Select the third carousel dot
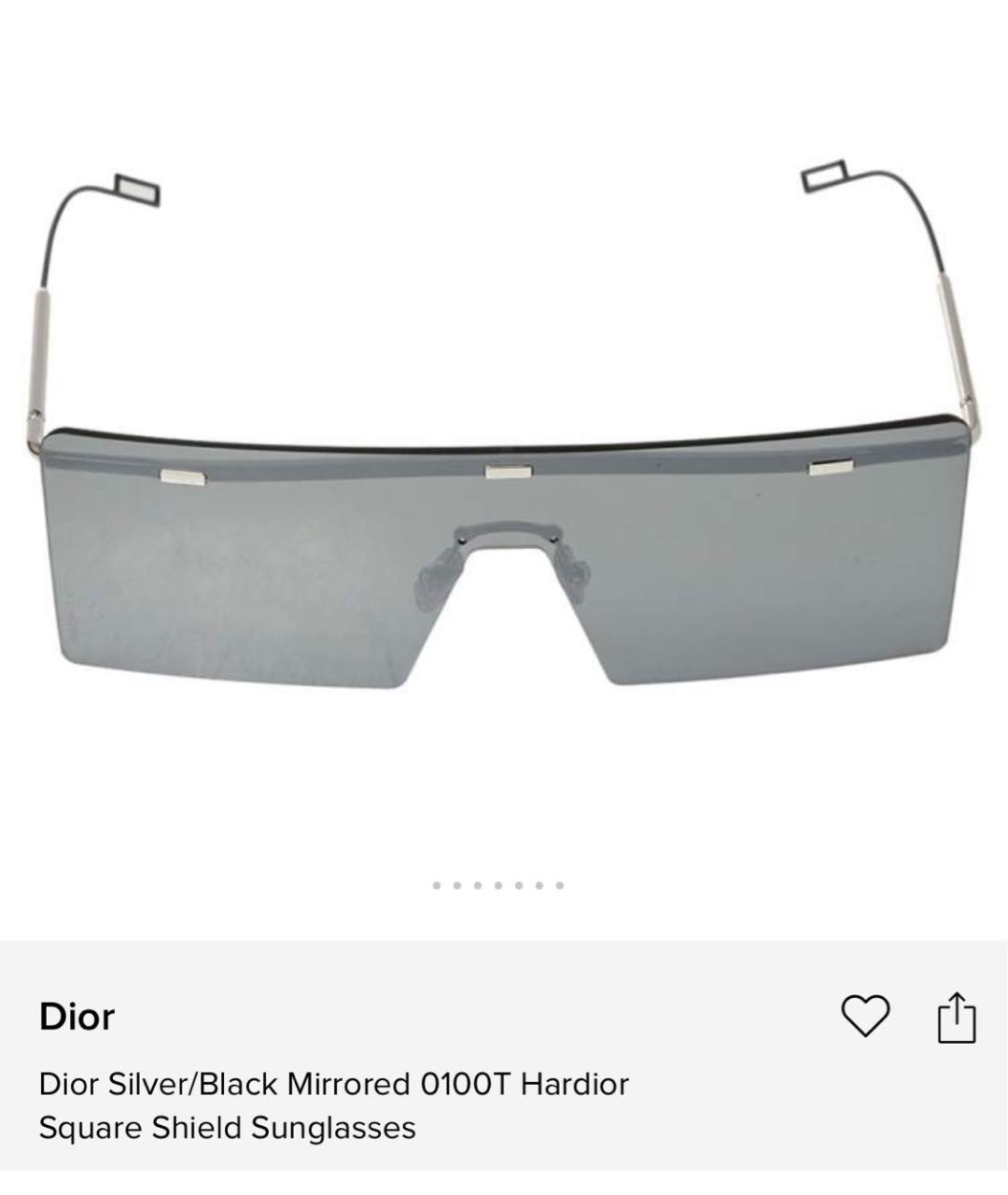1008x1195 pixels. [x=478, y=885]
